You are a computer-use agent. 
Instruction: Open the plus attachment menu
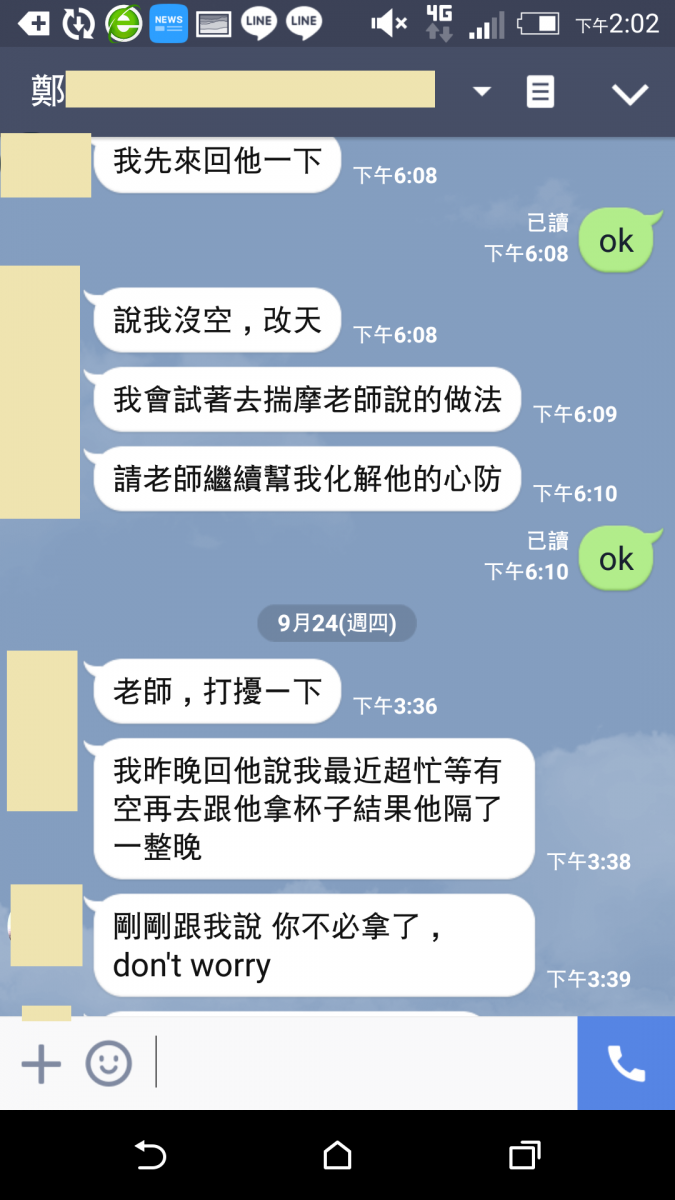click(x=41, y=1064)
